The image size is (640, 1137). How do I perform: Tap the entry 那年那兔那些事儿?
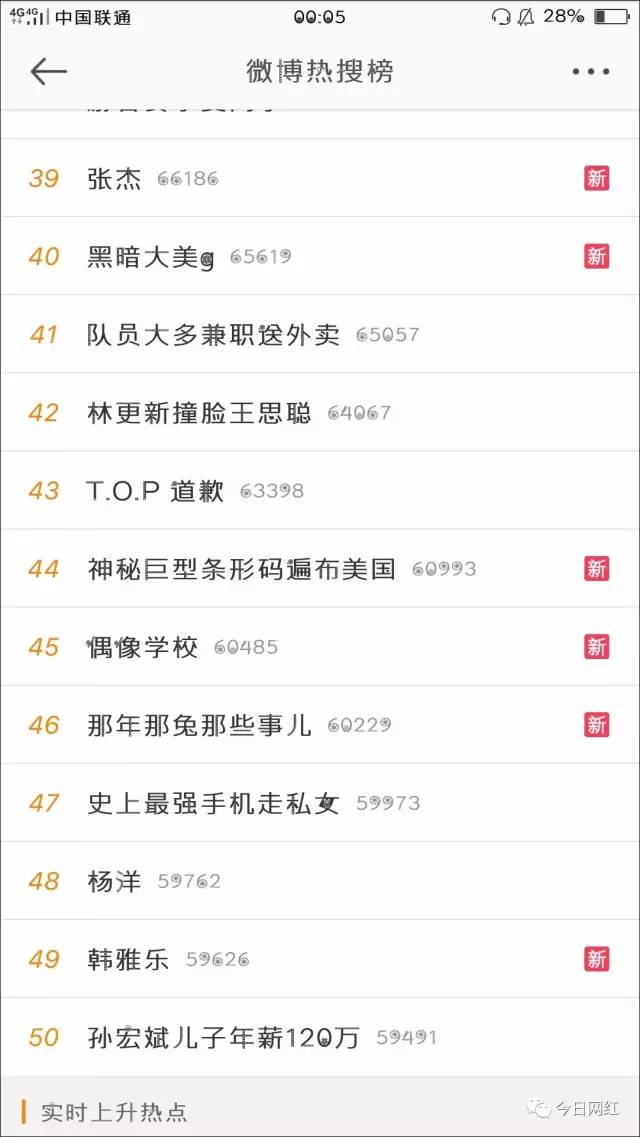coord(199,725)
